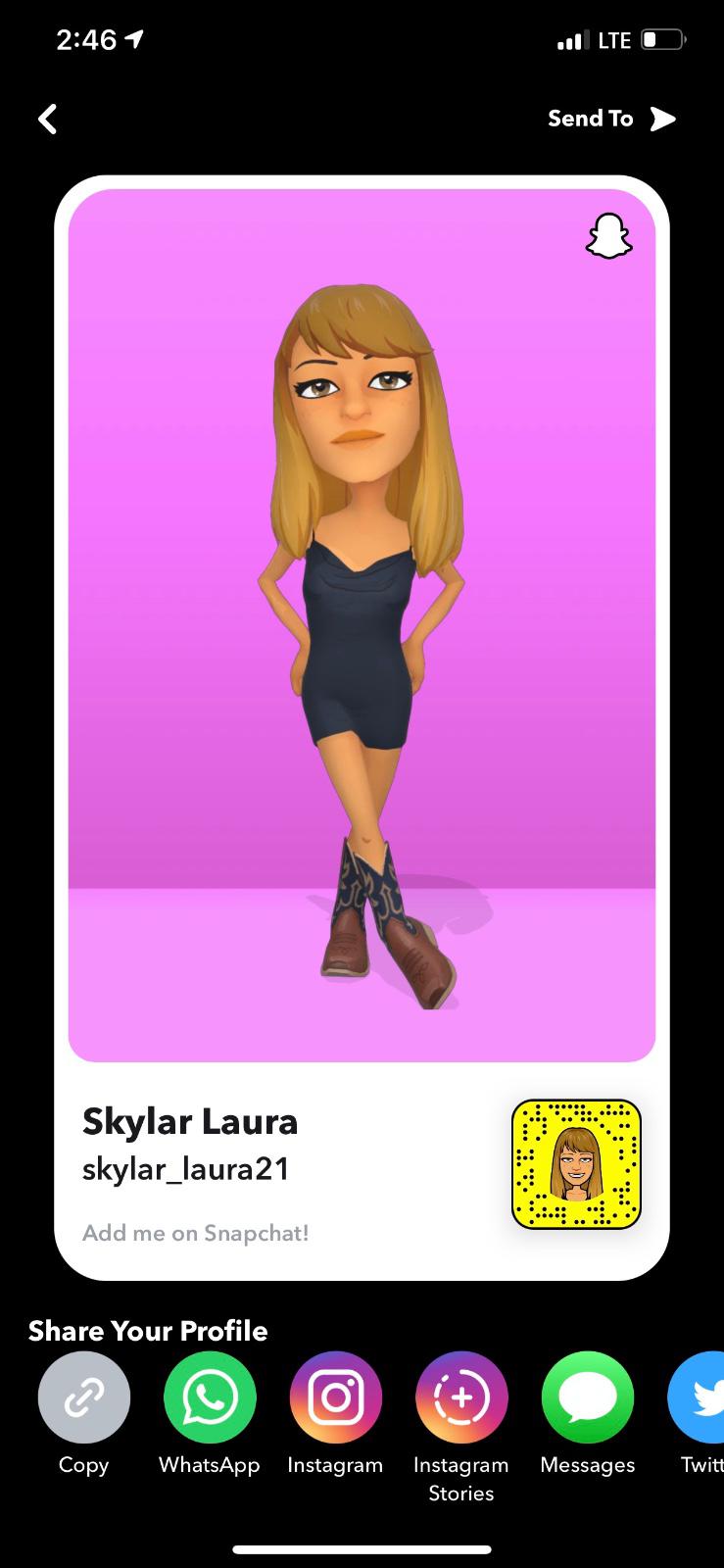This screenshot has height=1568, width=724.
Task: Share profile via WhatsApp
Action: (x=210, y=1397)
